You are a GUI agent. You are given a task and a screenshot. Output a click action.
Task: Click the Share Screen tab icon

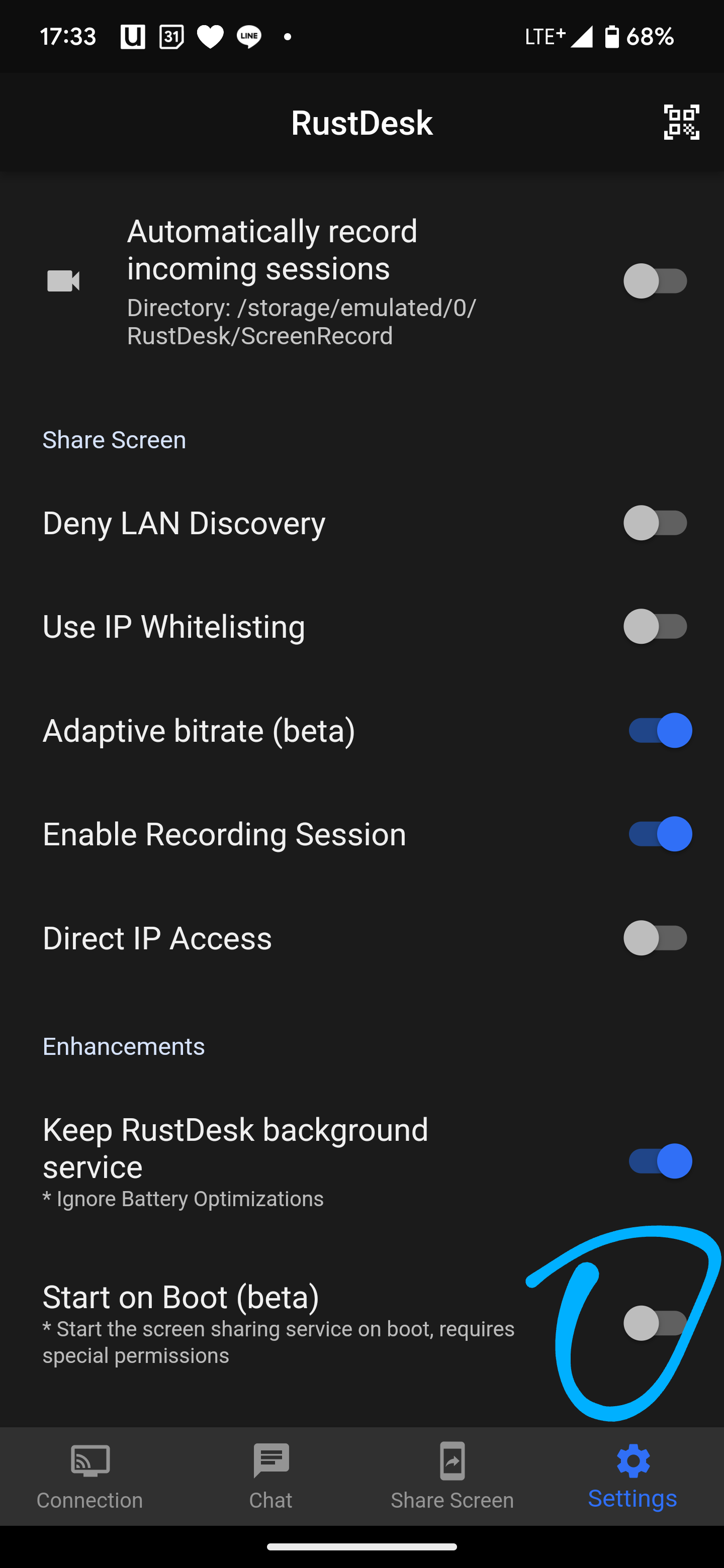[452, 1460]
